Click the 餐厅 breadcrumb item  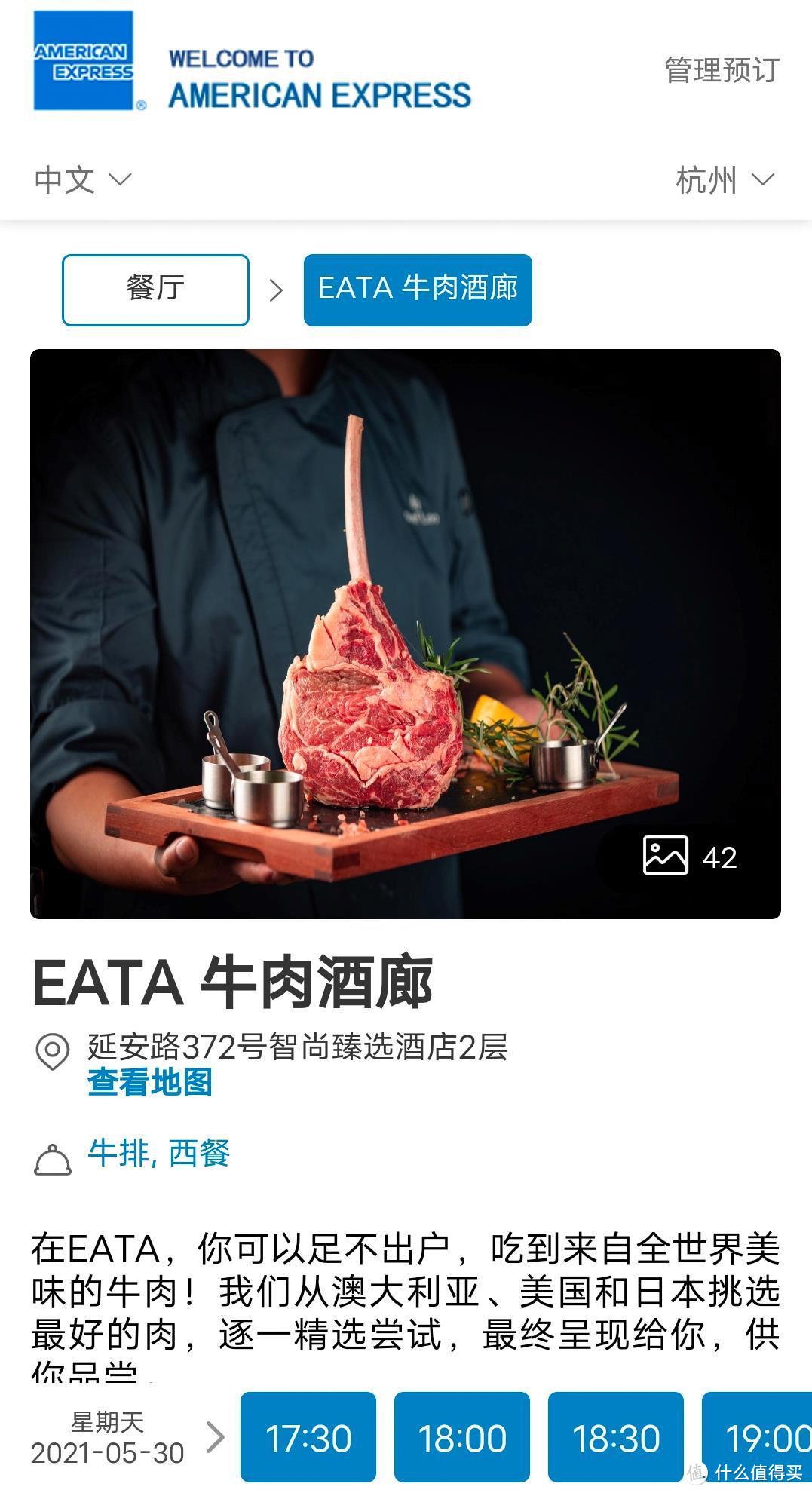155,290
